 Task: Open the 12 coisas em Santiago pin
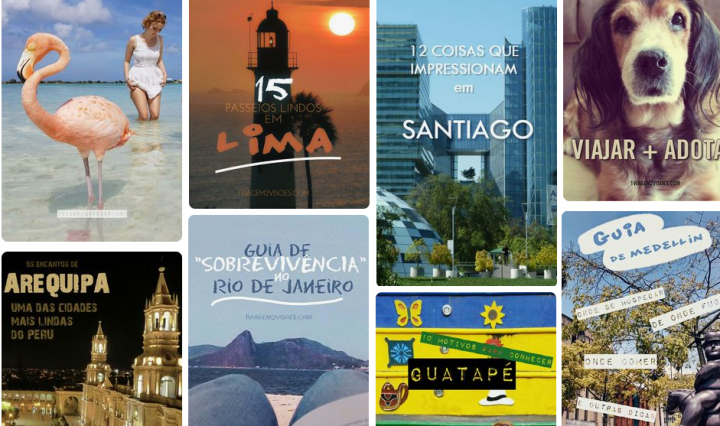pyautogui.click(x=466, y=142)
